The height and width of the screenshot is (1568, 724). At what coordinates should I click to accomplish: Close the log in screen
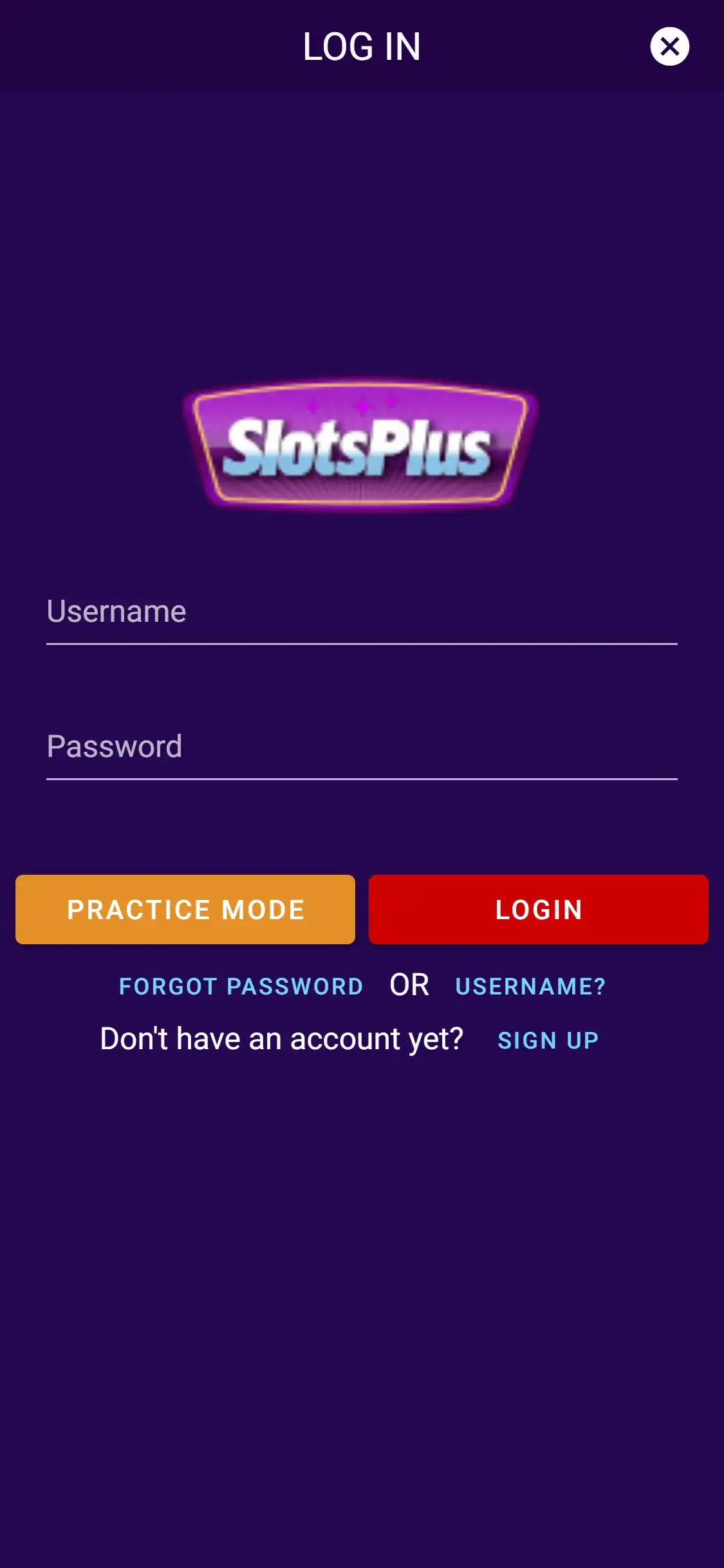tap(669, 46)
